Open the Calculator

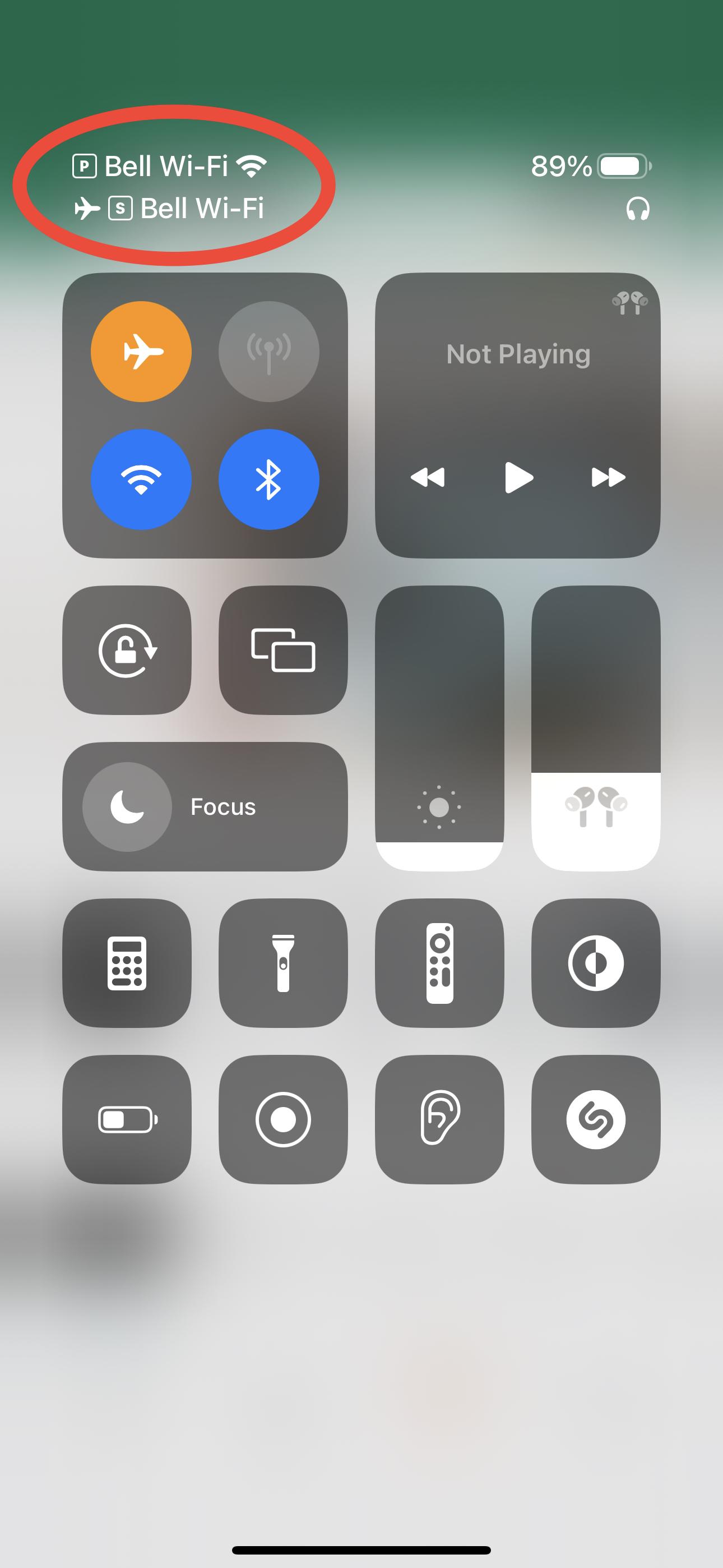point(127,963)
